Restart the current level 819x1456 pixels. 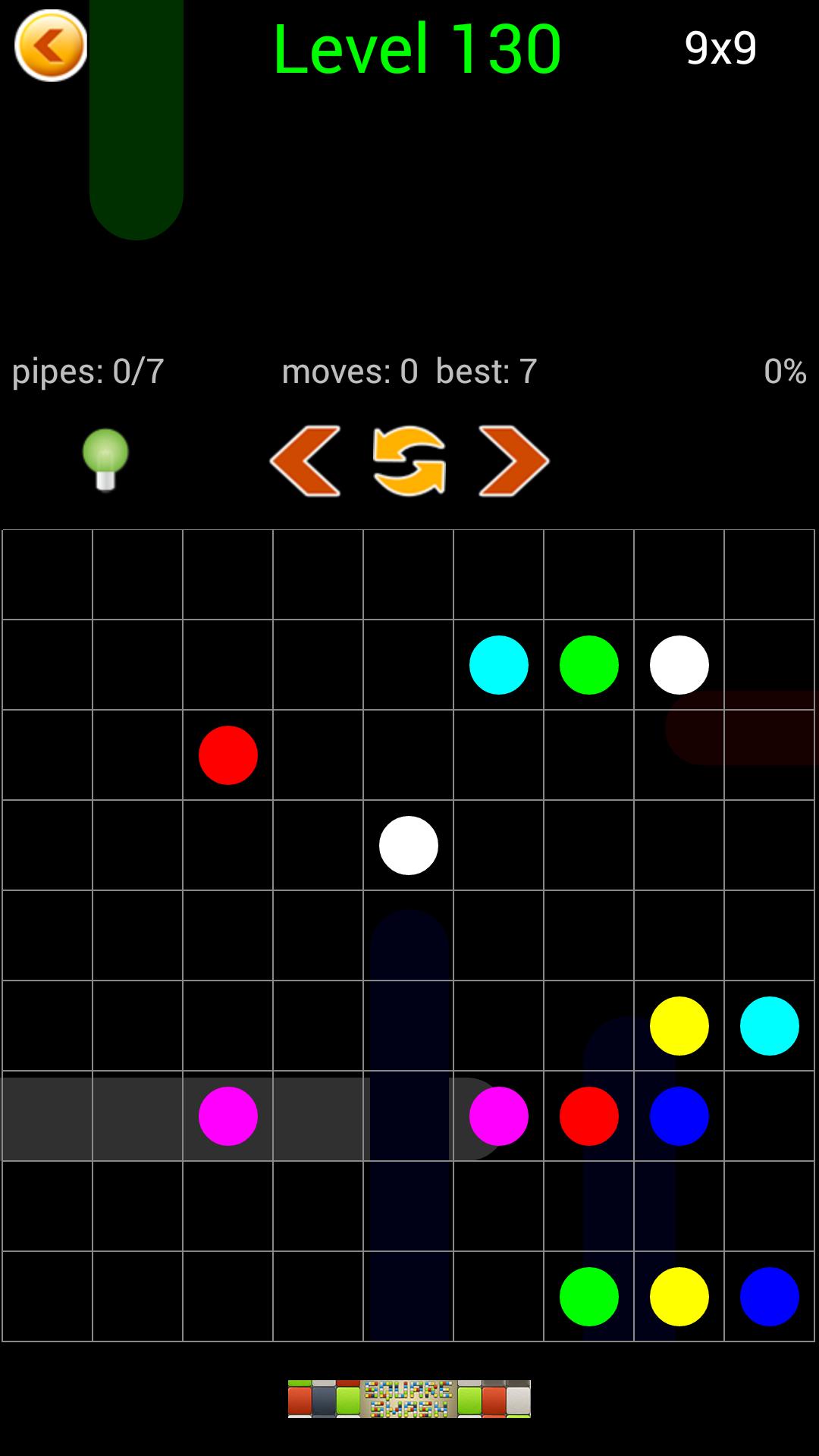point(409,461)
